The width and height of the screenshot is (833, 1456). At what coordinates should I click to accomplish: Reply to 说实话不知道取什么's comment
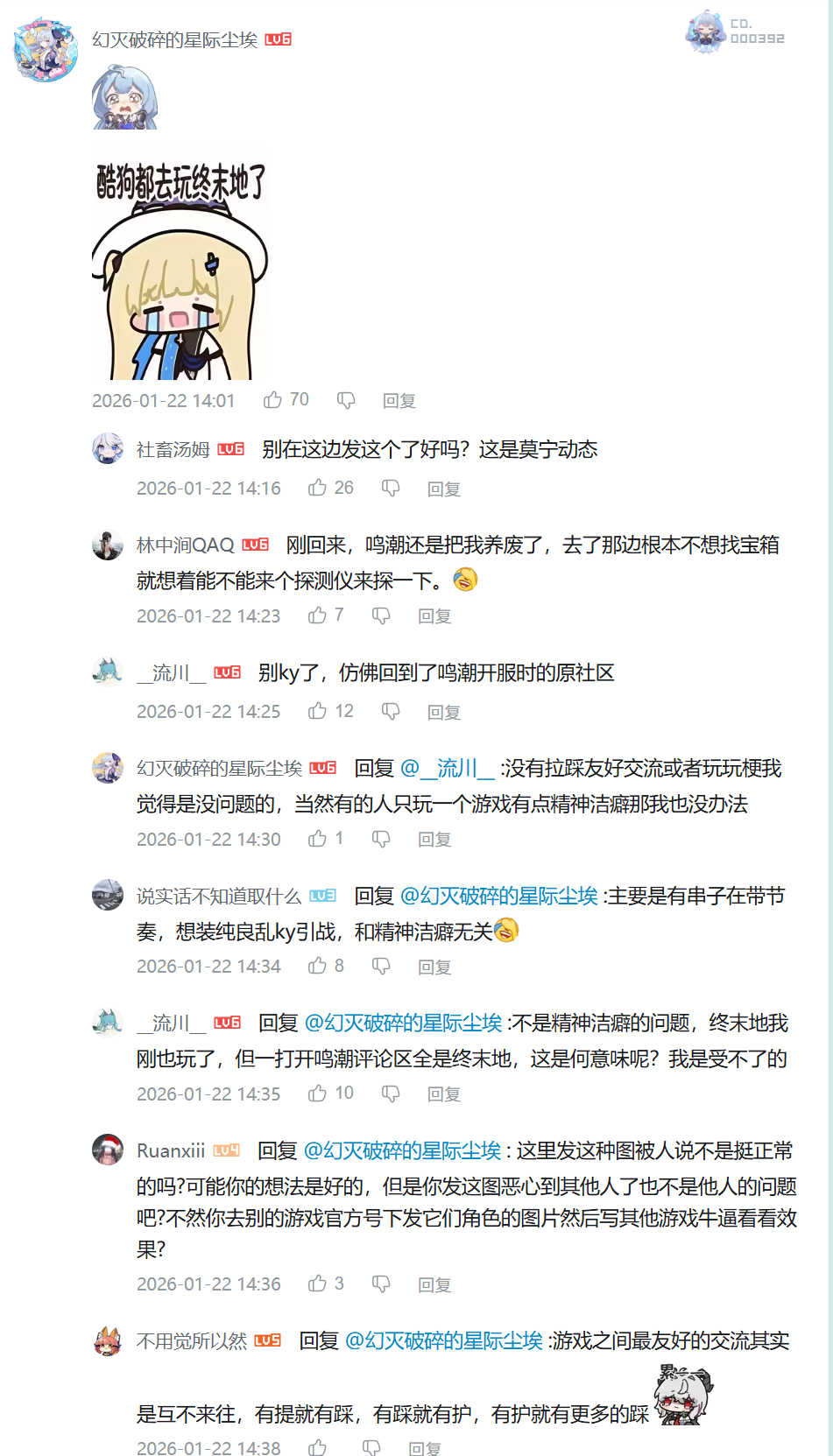point(434,967)
